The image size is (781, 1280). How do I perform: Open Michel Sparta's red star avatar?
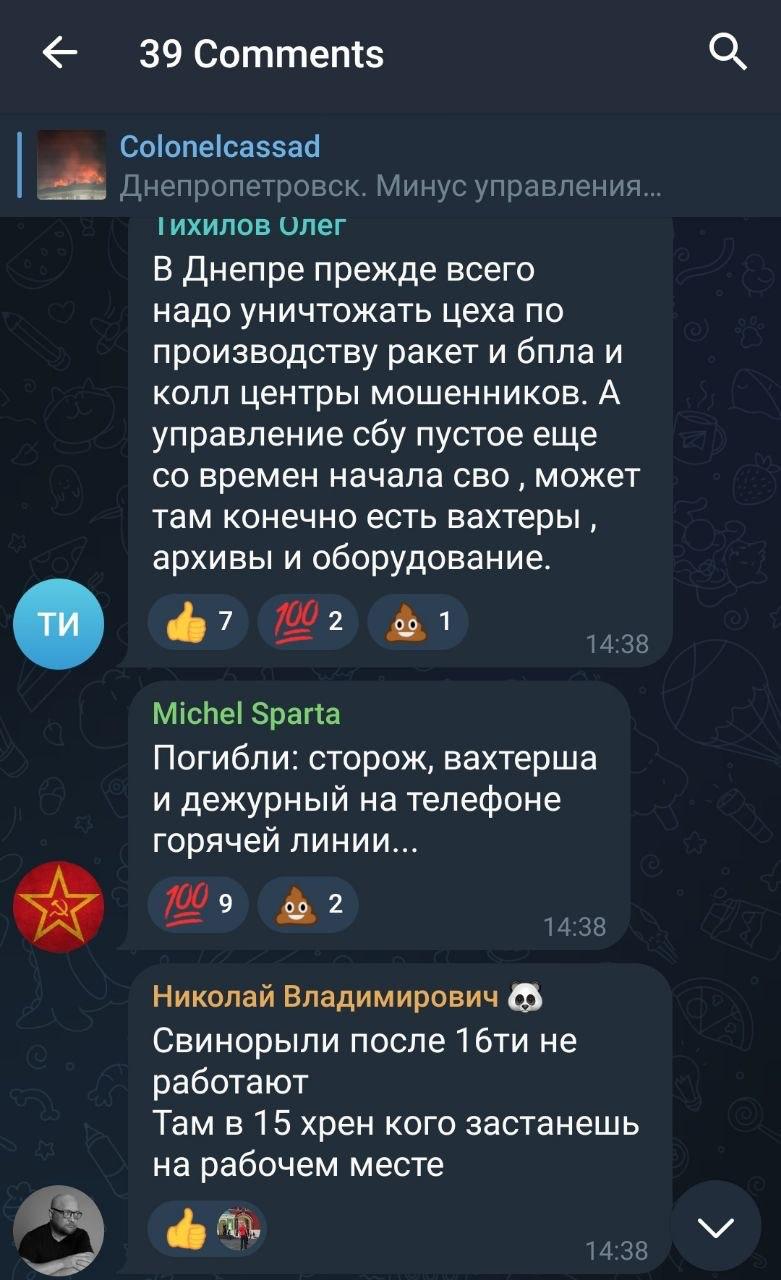tap(58, 905)
